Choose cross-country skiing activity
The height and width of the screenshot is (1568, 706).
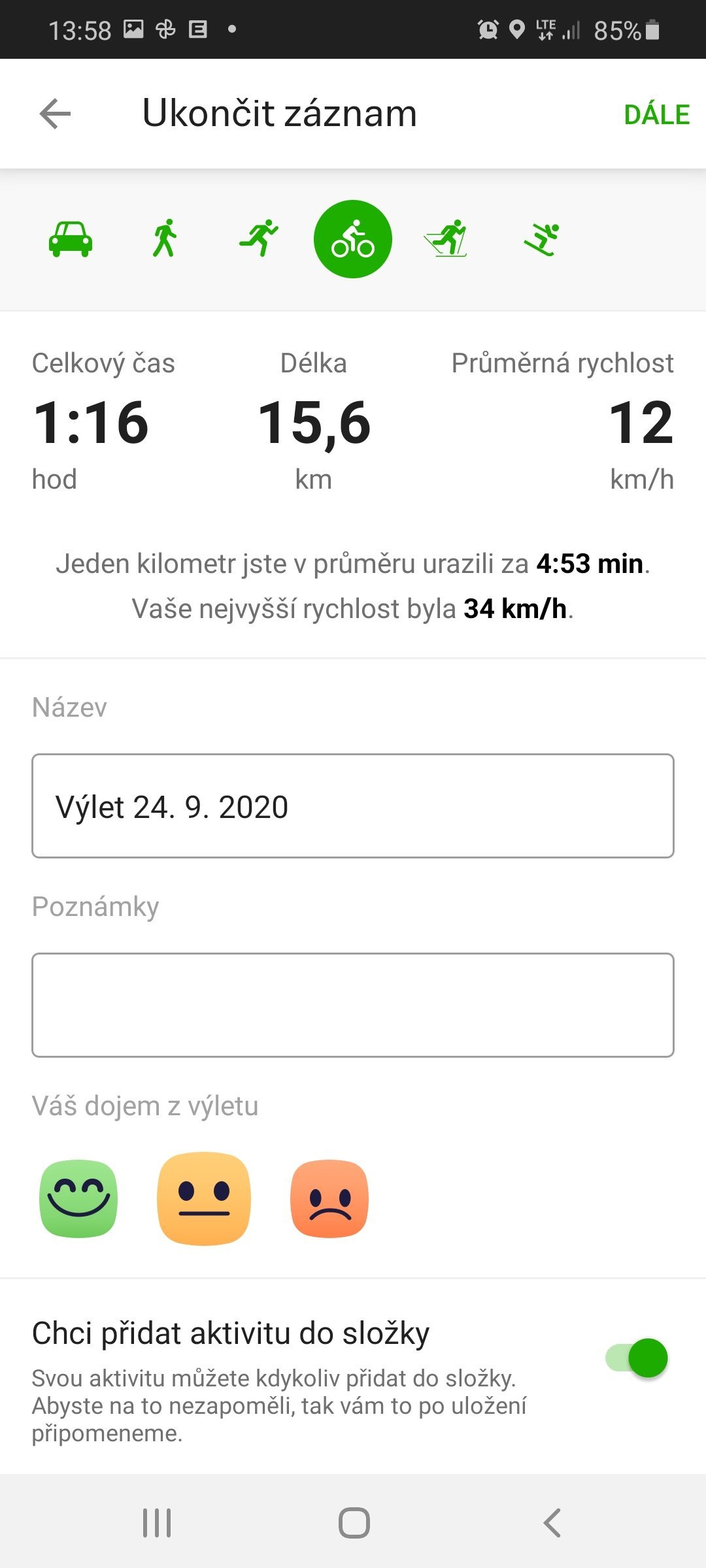point(446,238)
